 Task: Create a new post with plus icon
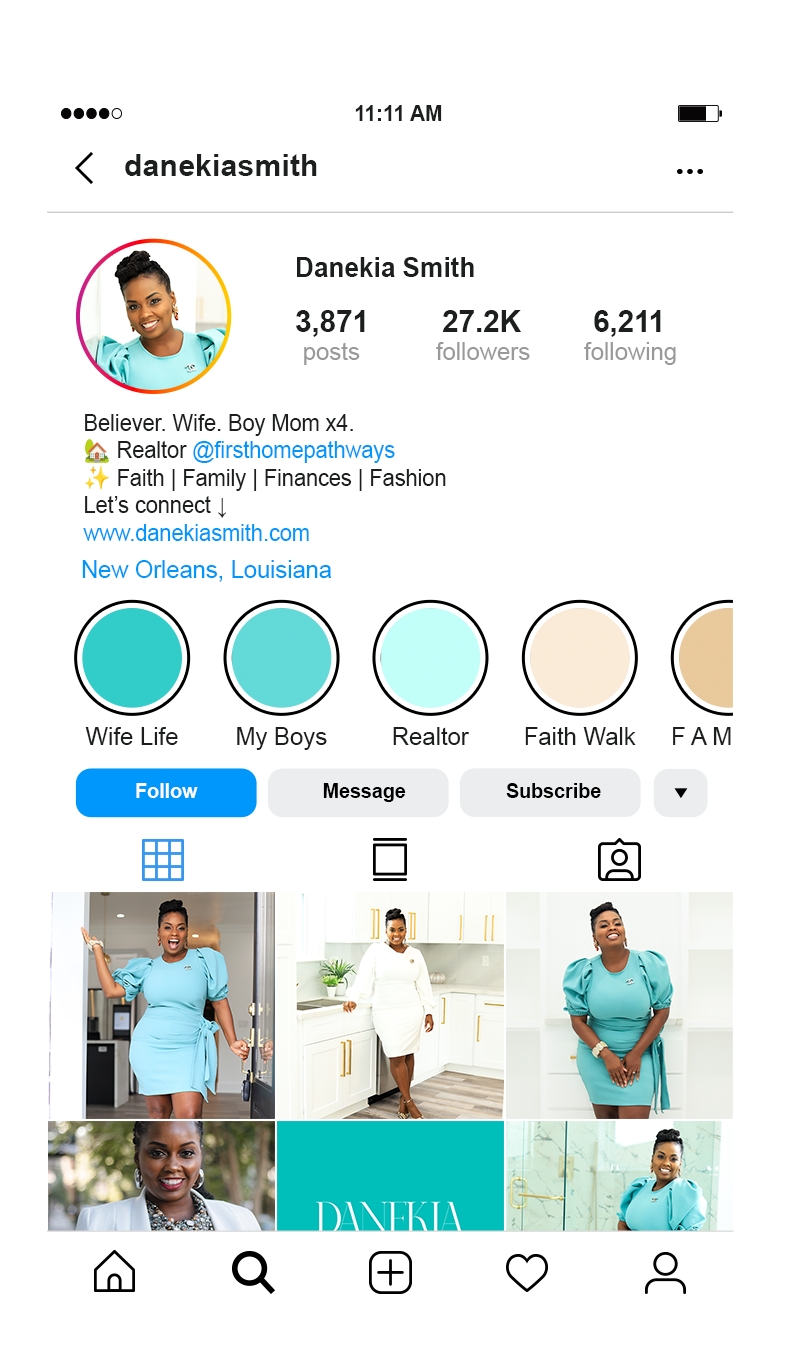390,1273
